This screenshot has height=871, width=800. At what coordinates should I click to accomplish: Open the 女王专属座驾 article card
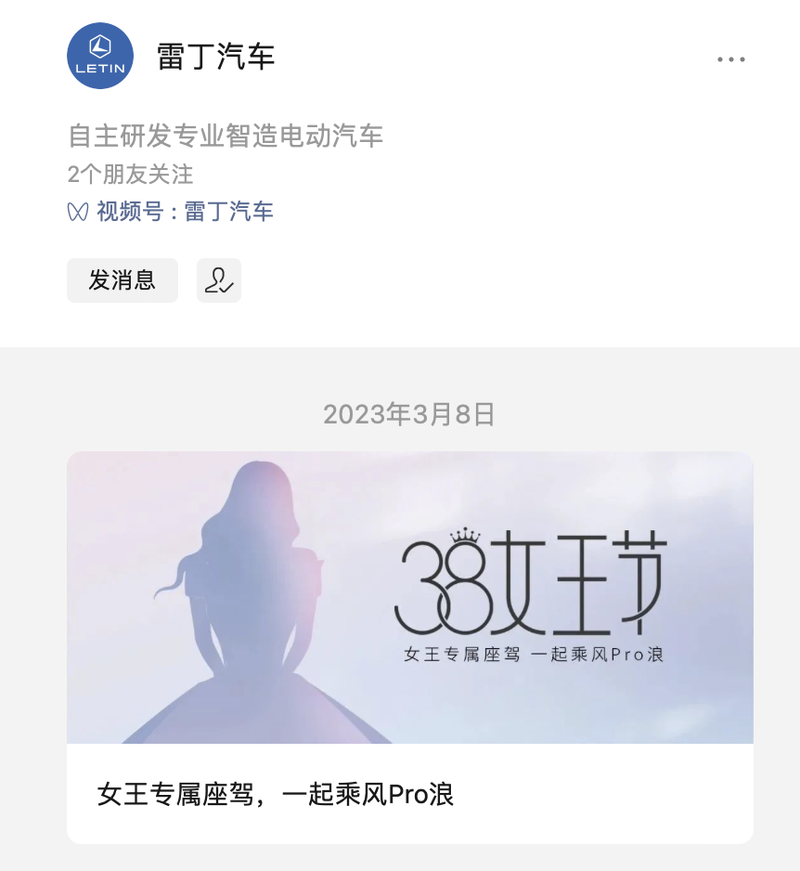click(410, 647)
